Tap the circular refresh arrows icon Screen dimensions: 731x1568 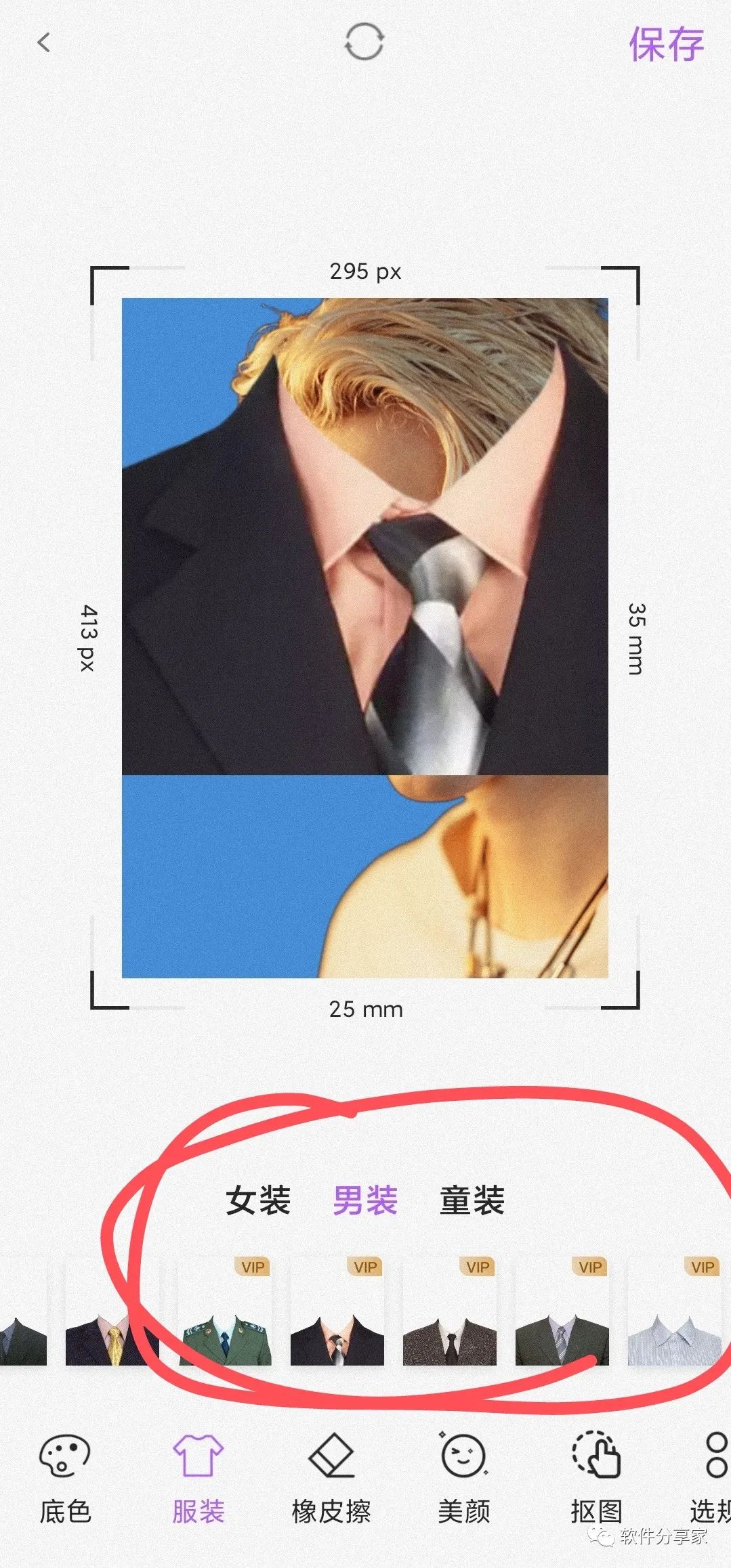pyautogui.click(x=364, y=42)
